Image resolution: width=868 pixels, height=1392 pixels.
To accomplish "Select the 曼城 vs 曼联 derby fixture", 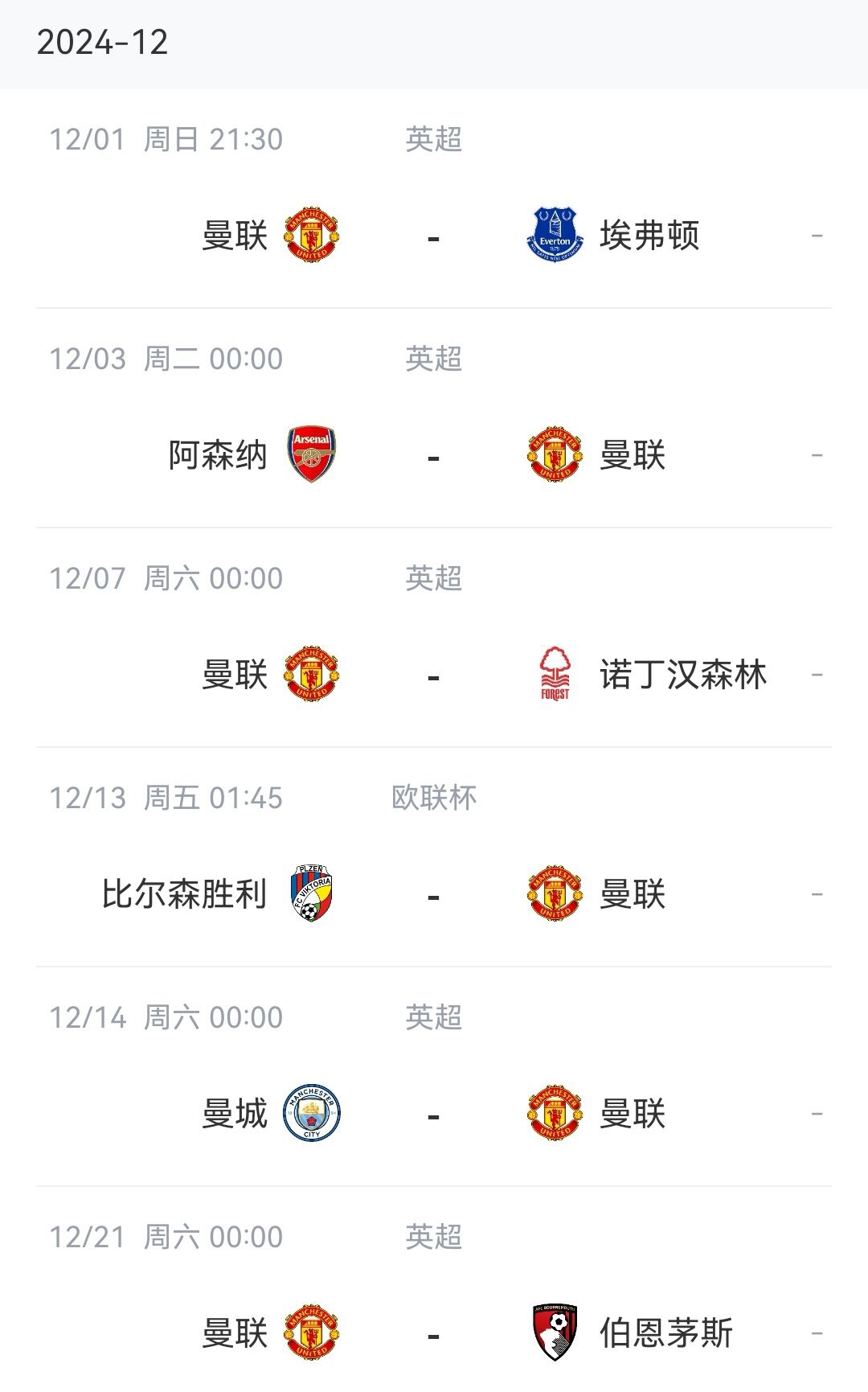I will click(x=434, y=1077).
